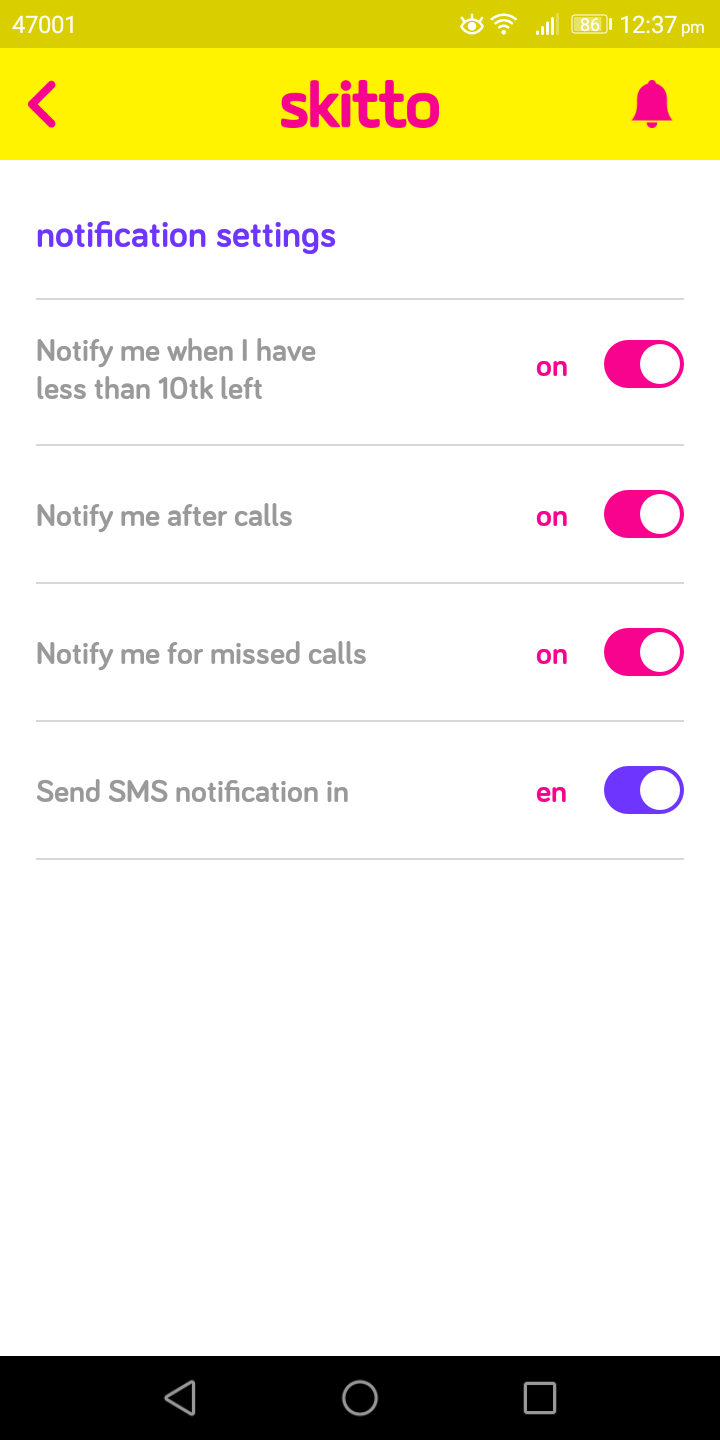This screenshot has width=720, height=1440.
Task: Open the notifications bell
Action: pos(652,104)
